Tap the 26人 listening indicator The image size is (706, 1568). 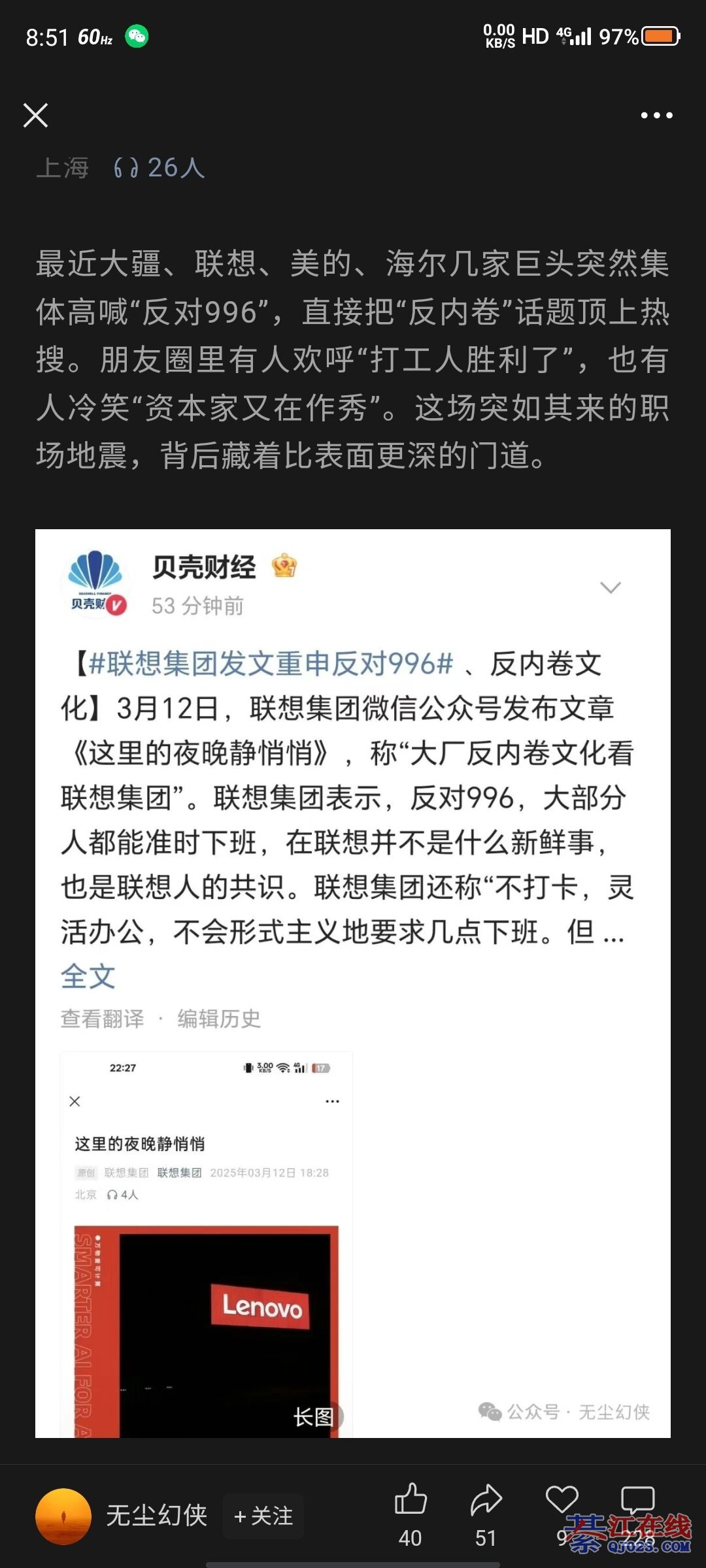160,168
